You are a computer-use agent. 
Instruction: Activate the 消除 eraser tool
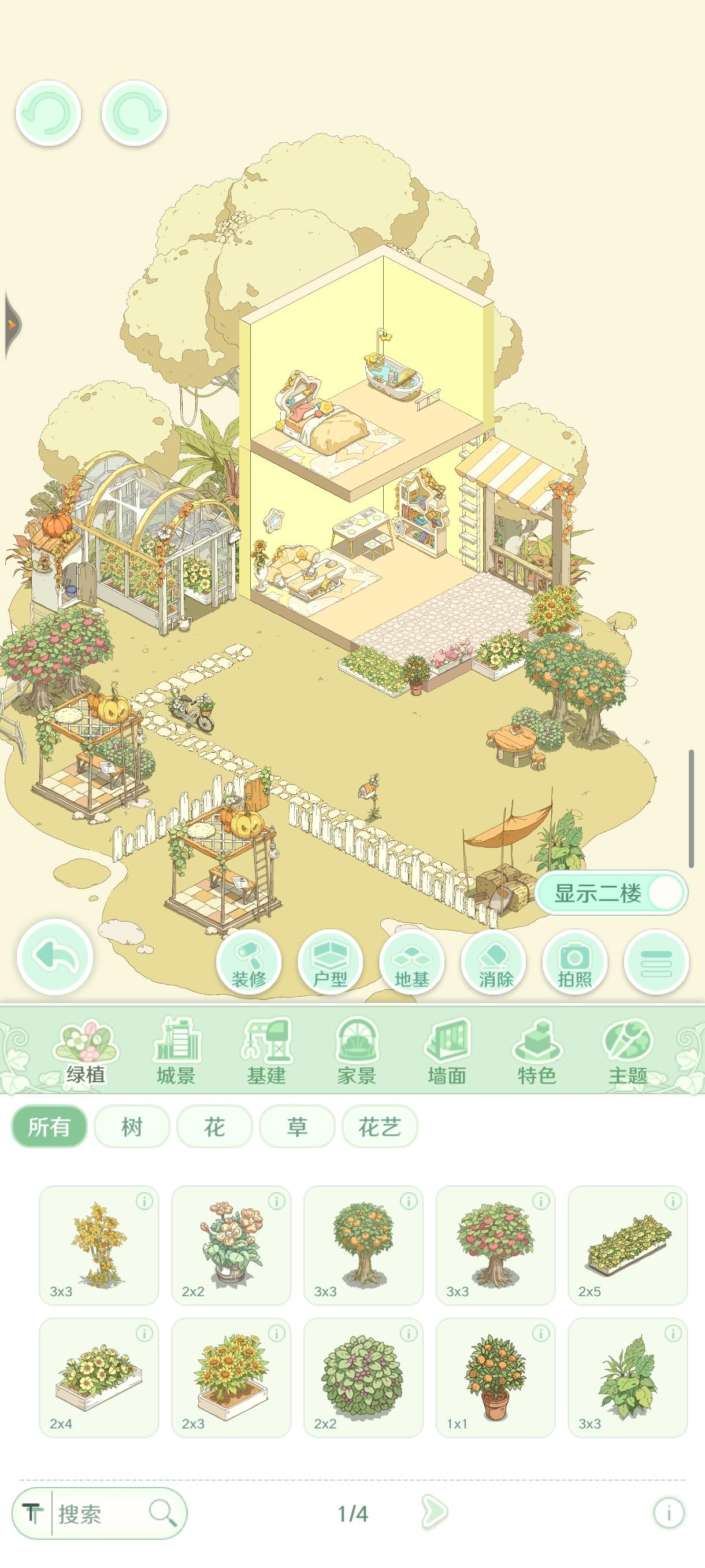[493, 962]
